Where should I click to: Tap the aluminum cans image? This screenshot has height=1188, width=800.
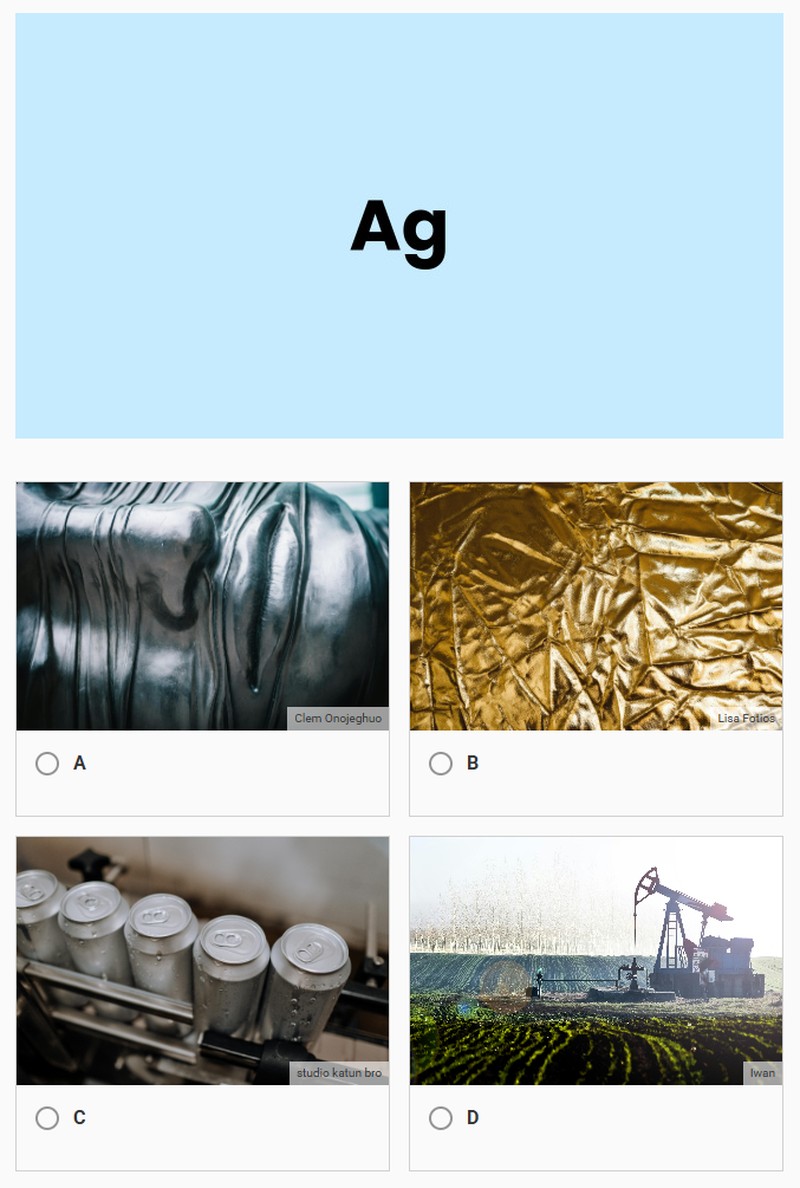pyautogui.click(x=202, y=960)
